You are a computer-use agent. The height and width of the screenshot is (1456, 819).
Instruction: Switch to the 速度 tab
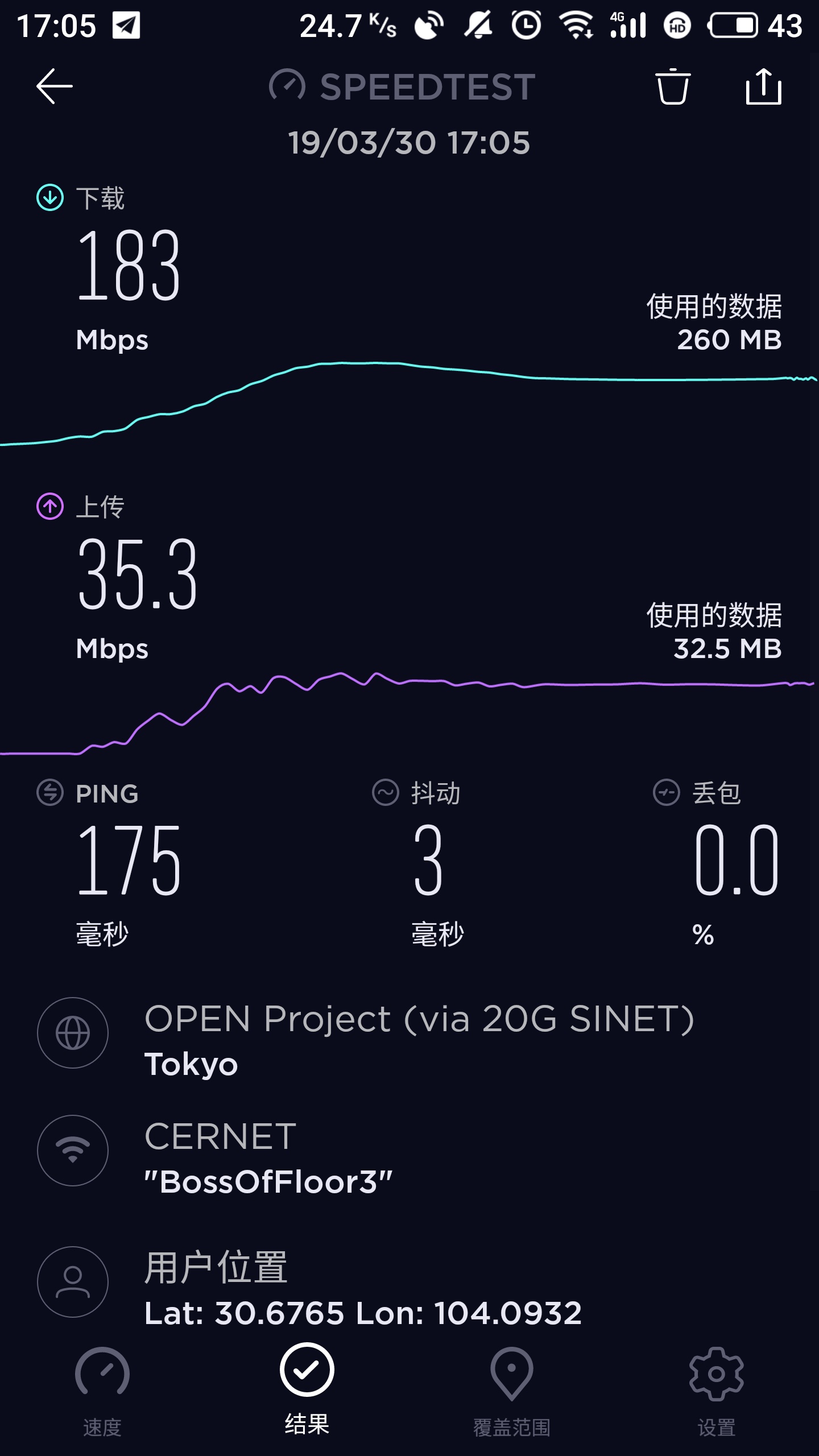click(x=102, y=1388)
